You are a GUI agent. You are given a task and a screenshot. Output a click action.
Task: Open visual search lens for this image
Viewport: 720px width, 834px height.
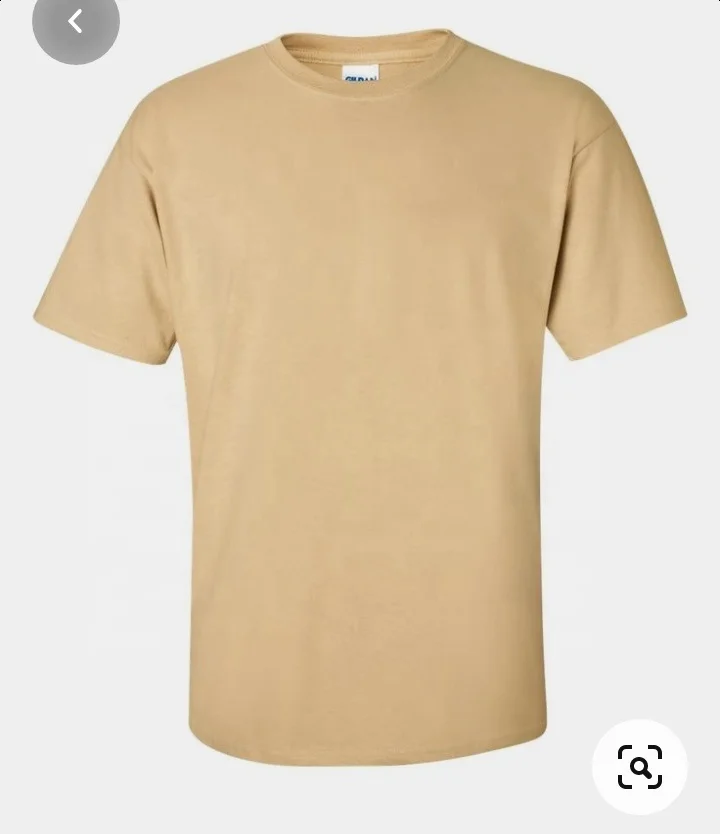640,766
